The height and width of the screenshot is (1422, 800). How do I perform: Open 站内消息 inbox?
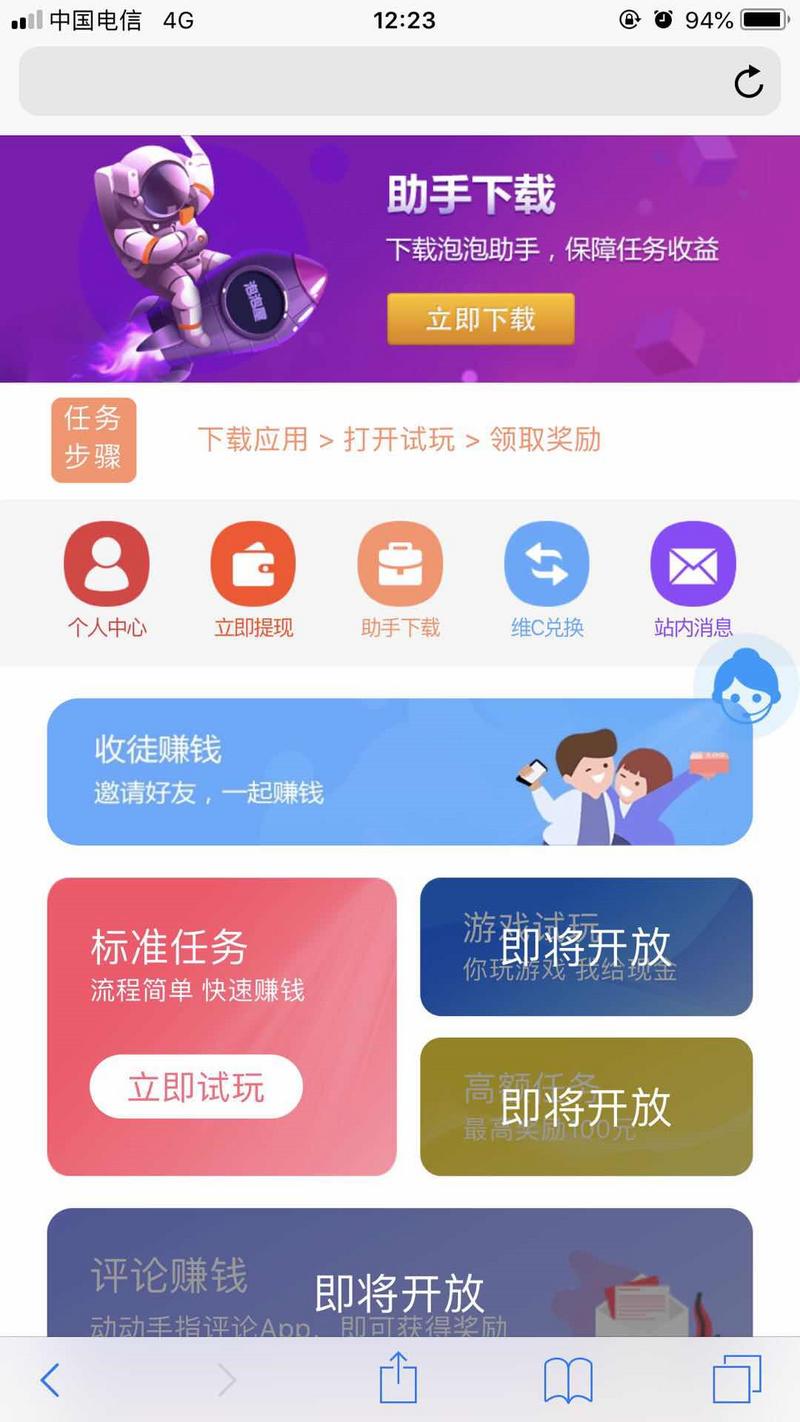(693, 565)
